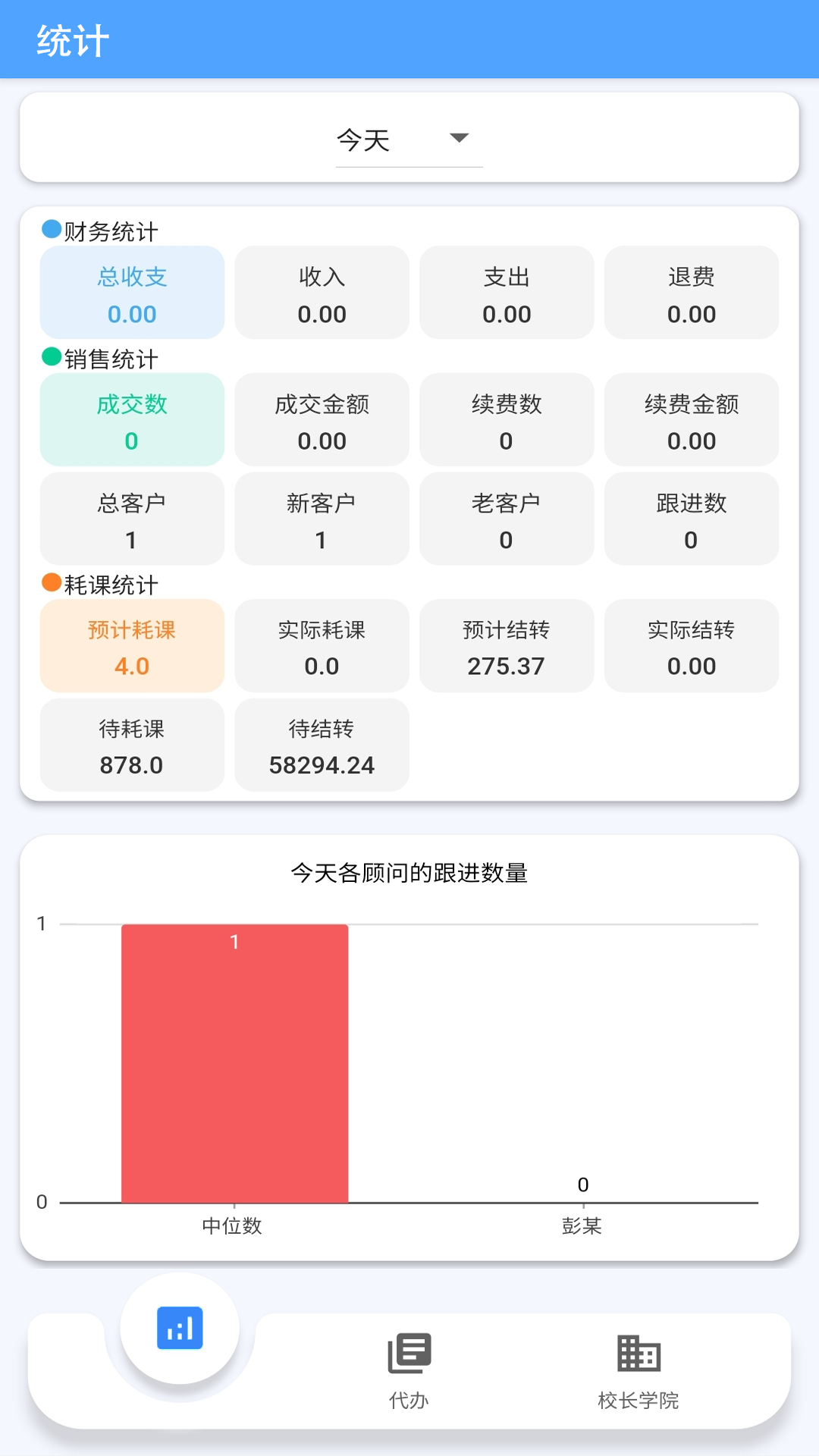Select the 成交数 stat tile
Image resolution: width=819 pixels, height=1456 pixels.
point(132,419)
